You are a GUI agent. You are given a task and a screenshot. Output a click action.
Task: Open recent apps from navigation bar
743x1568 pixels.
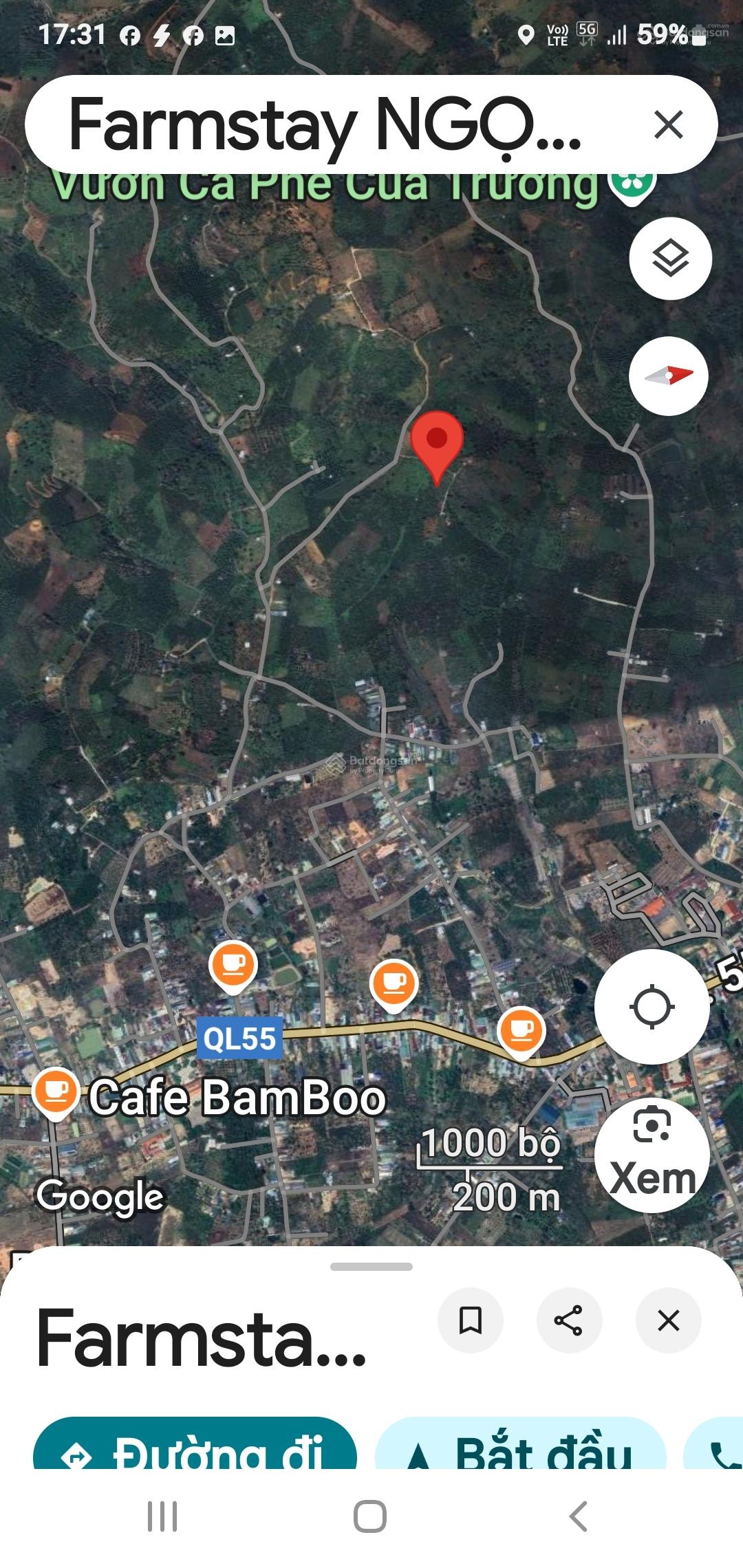click(x=162, y=1516)
